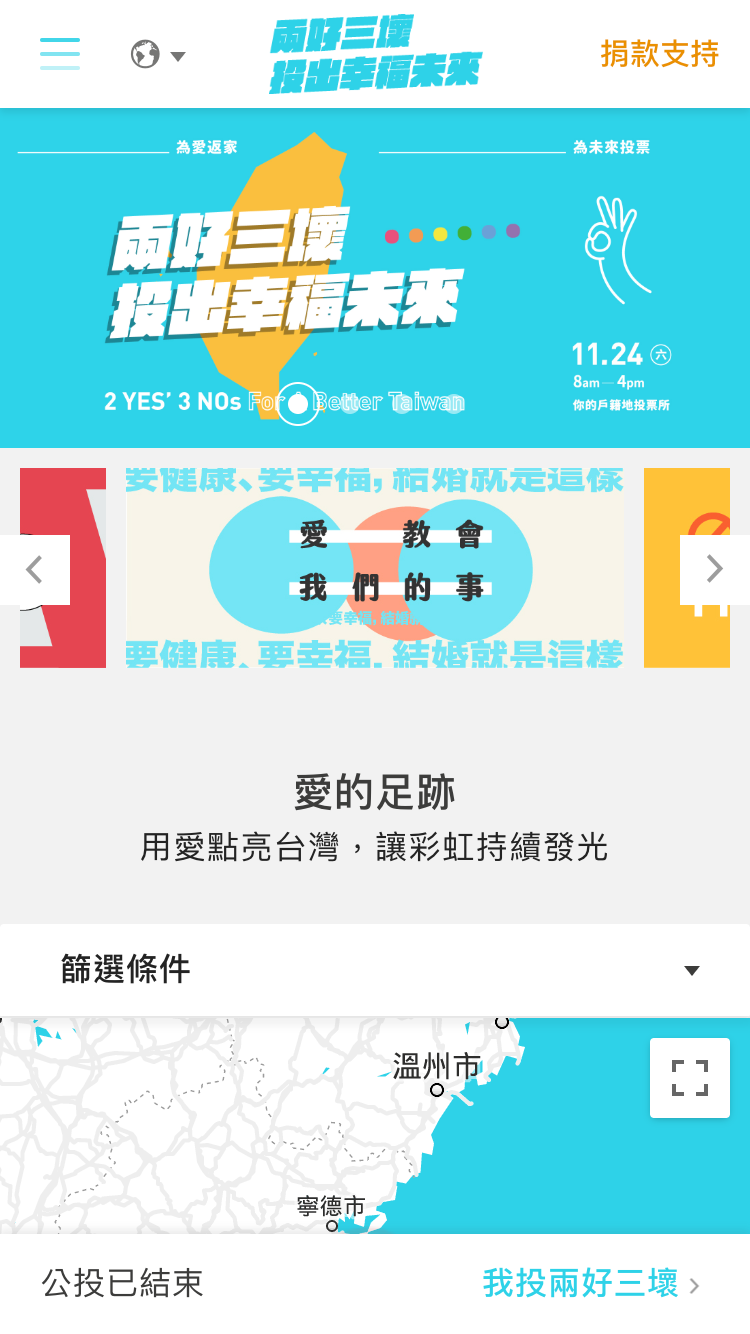750x1334 pixels.
Task: Tap 捐款支持 donate link
Action: coord(659,54)
